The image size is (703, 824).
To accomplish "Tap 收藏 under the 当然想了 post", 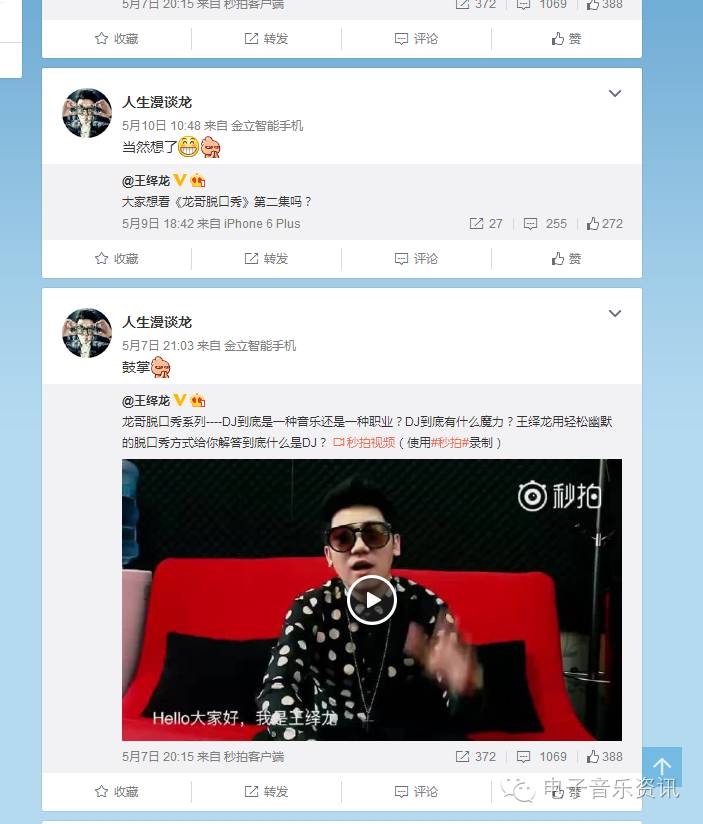I will tap(117, 259).
